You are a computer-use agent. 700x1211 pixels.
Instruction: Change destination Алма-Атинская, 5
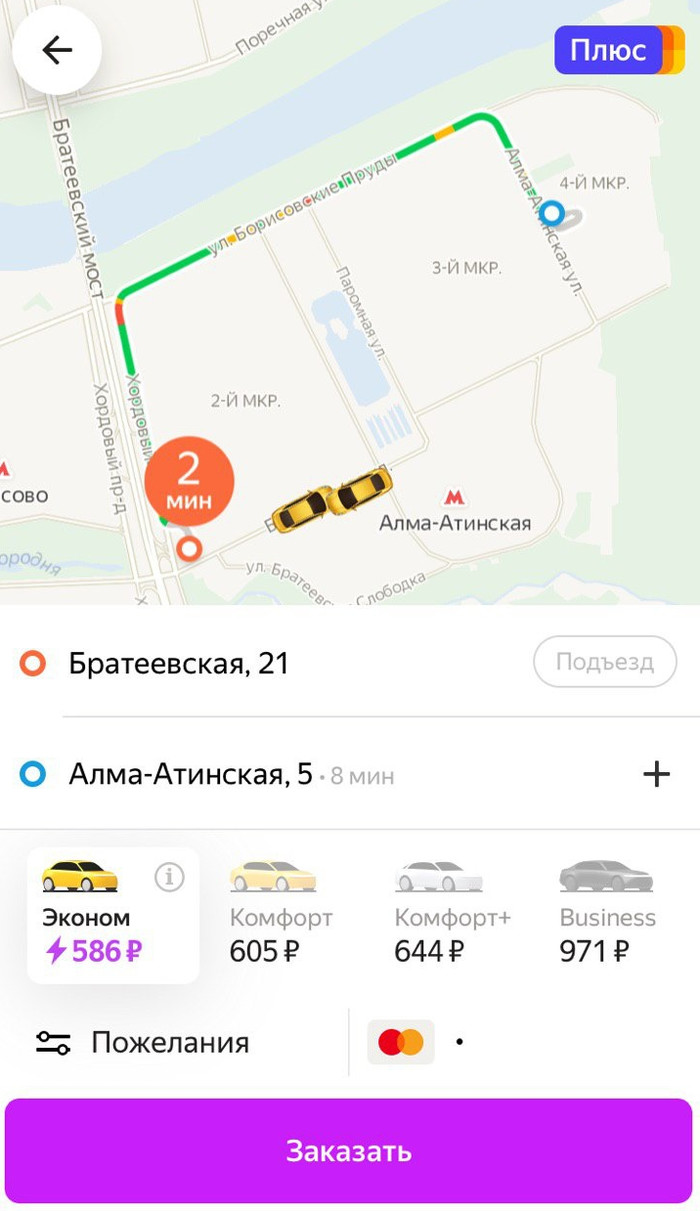coord(190,774)
